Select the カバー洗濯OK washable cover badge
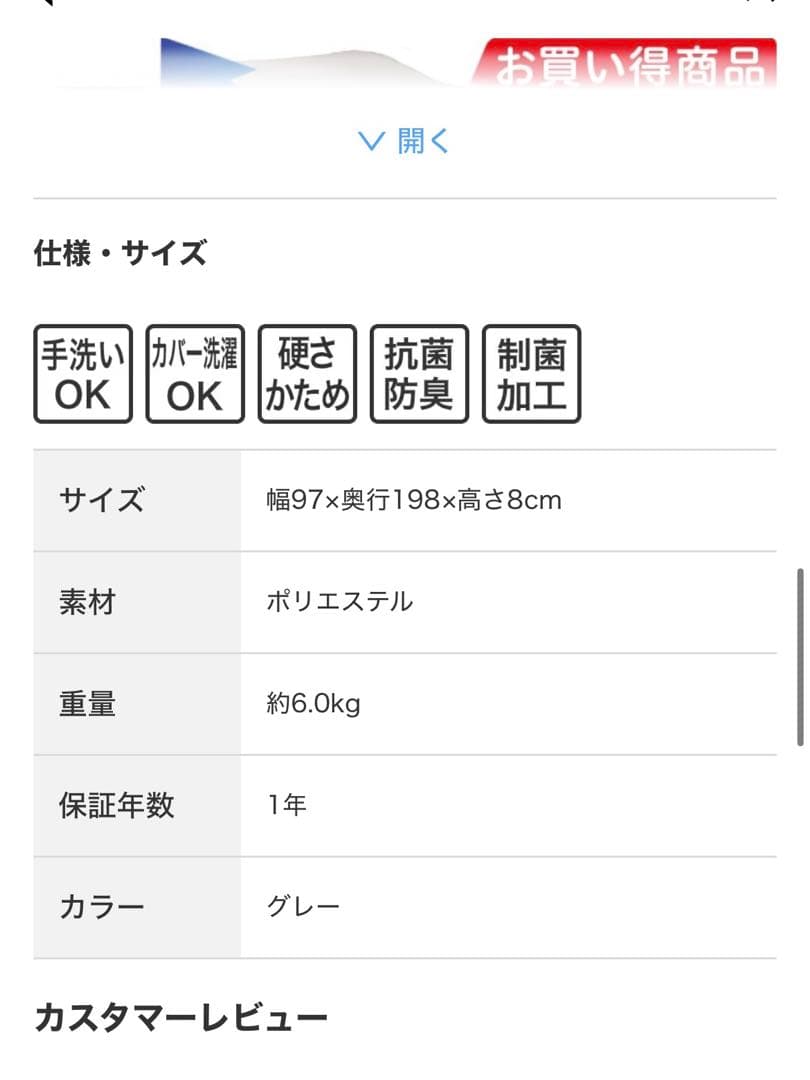This screenshot has width=810, height=1080. click(x=195, y=372)
